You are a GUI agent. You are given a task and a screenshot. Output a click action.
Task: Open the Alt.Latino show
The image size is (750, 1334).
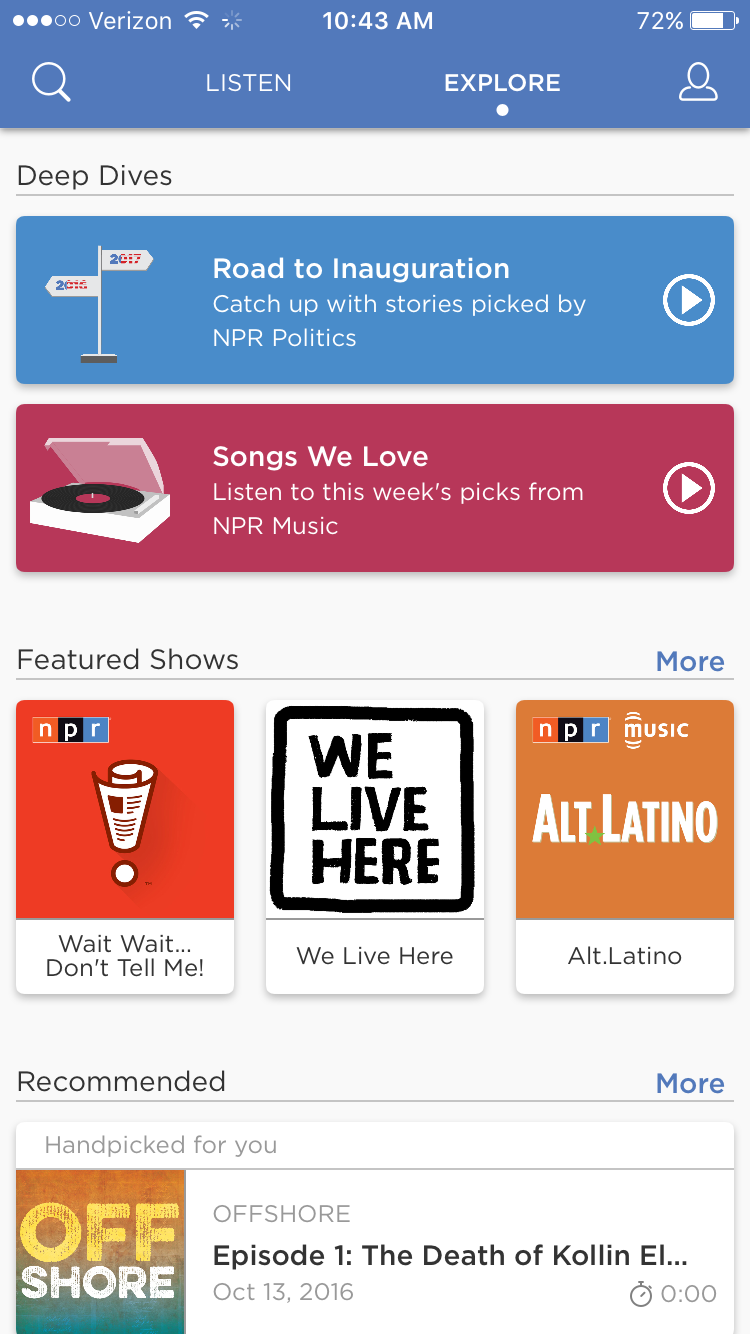click(625, 845)
